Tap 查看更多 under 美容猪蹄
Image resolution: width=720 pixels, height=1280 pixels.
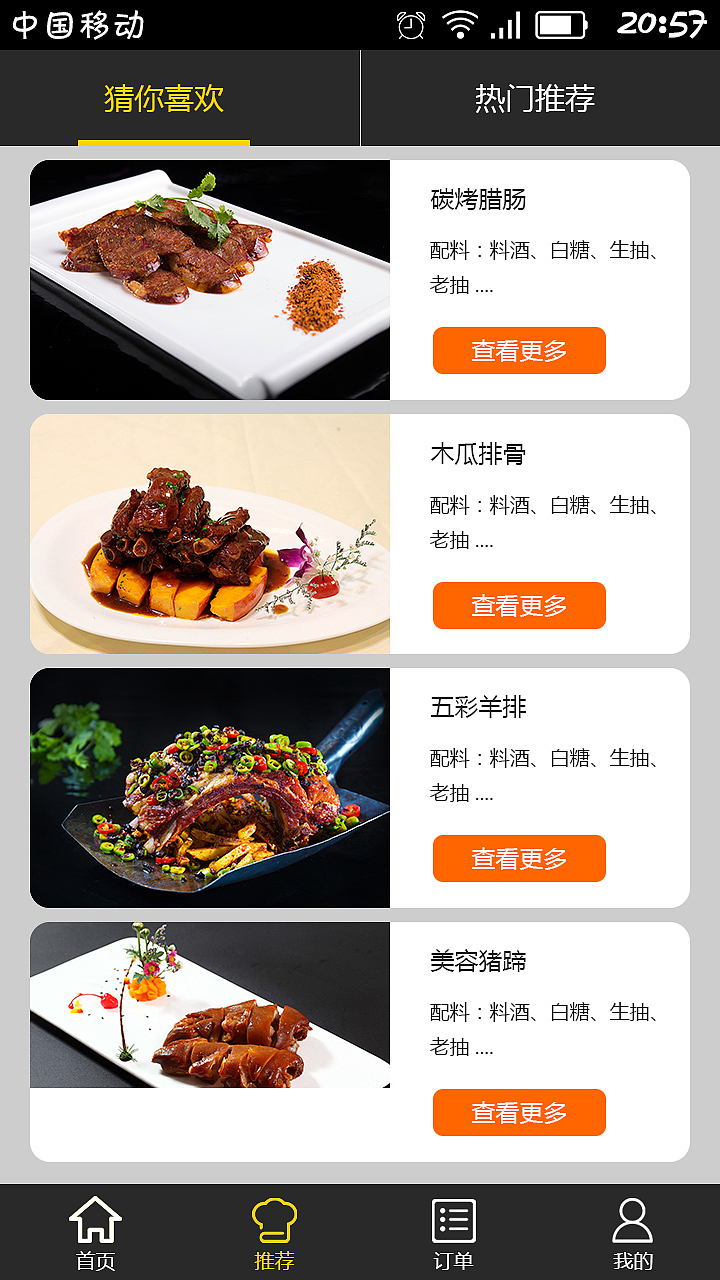click(x=518, y=1112)
